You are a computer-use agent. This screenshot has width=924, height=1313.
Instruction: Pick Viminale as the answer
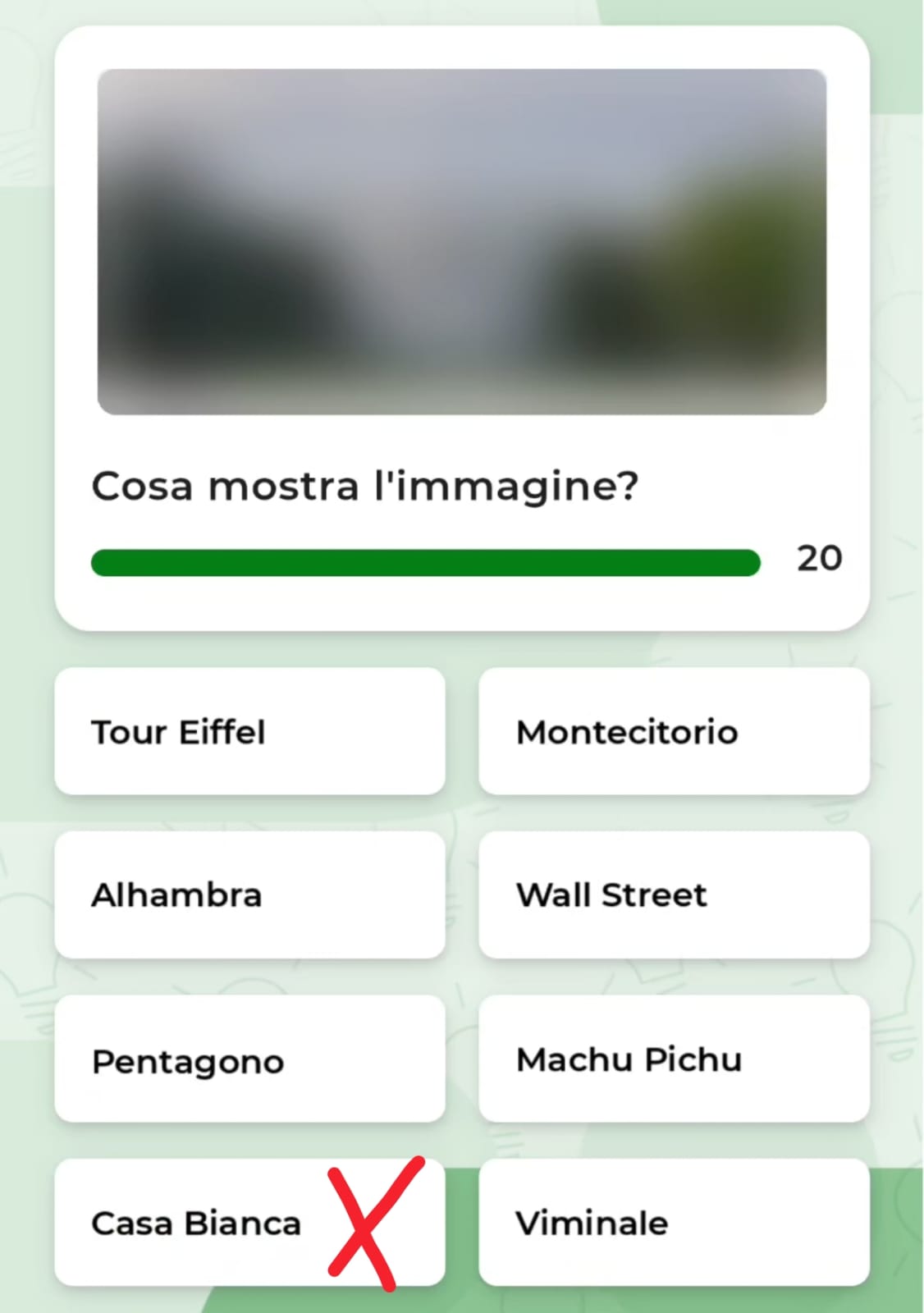click(x=674, y=1223)
